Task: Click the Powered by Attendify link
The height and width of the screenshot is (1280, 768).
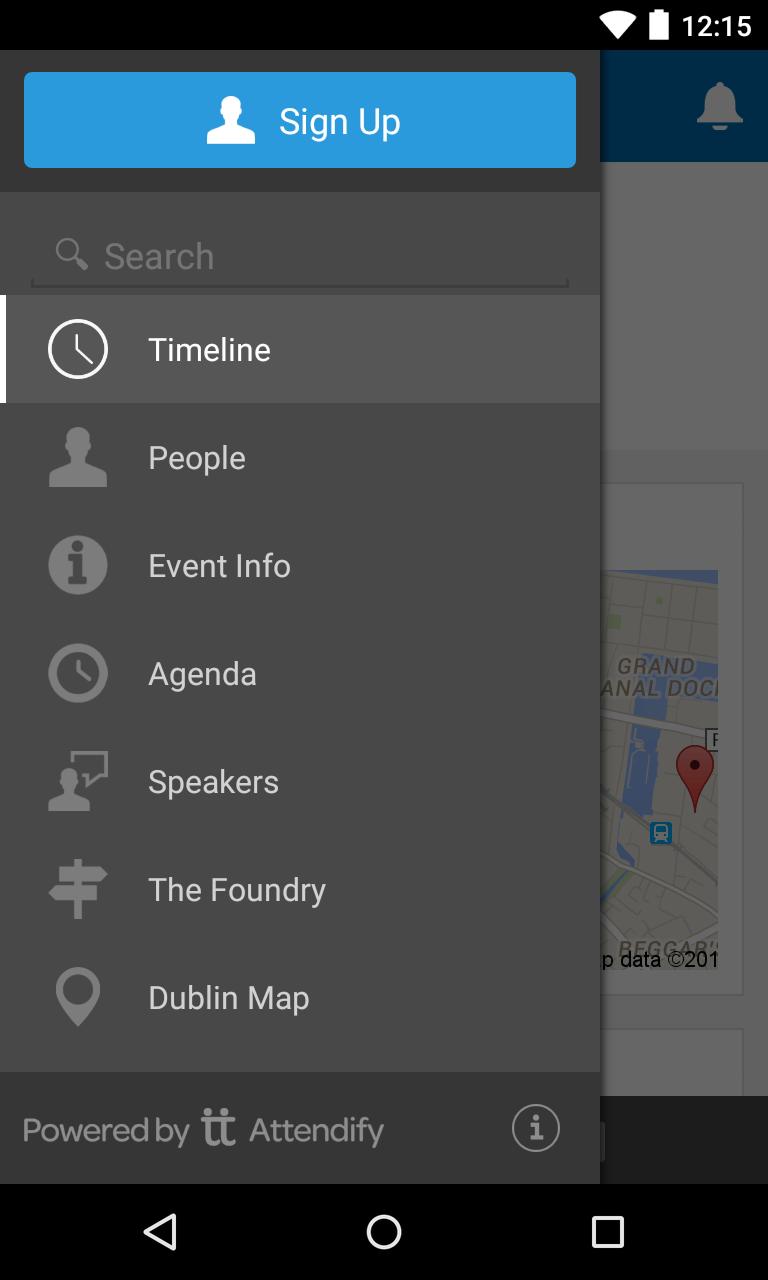Action: 203,1129
